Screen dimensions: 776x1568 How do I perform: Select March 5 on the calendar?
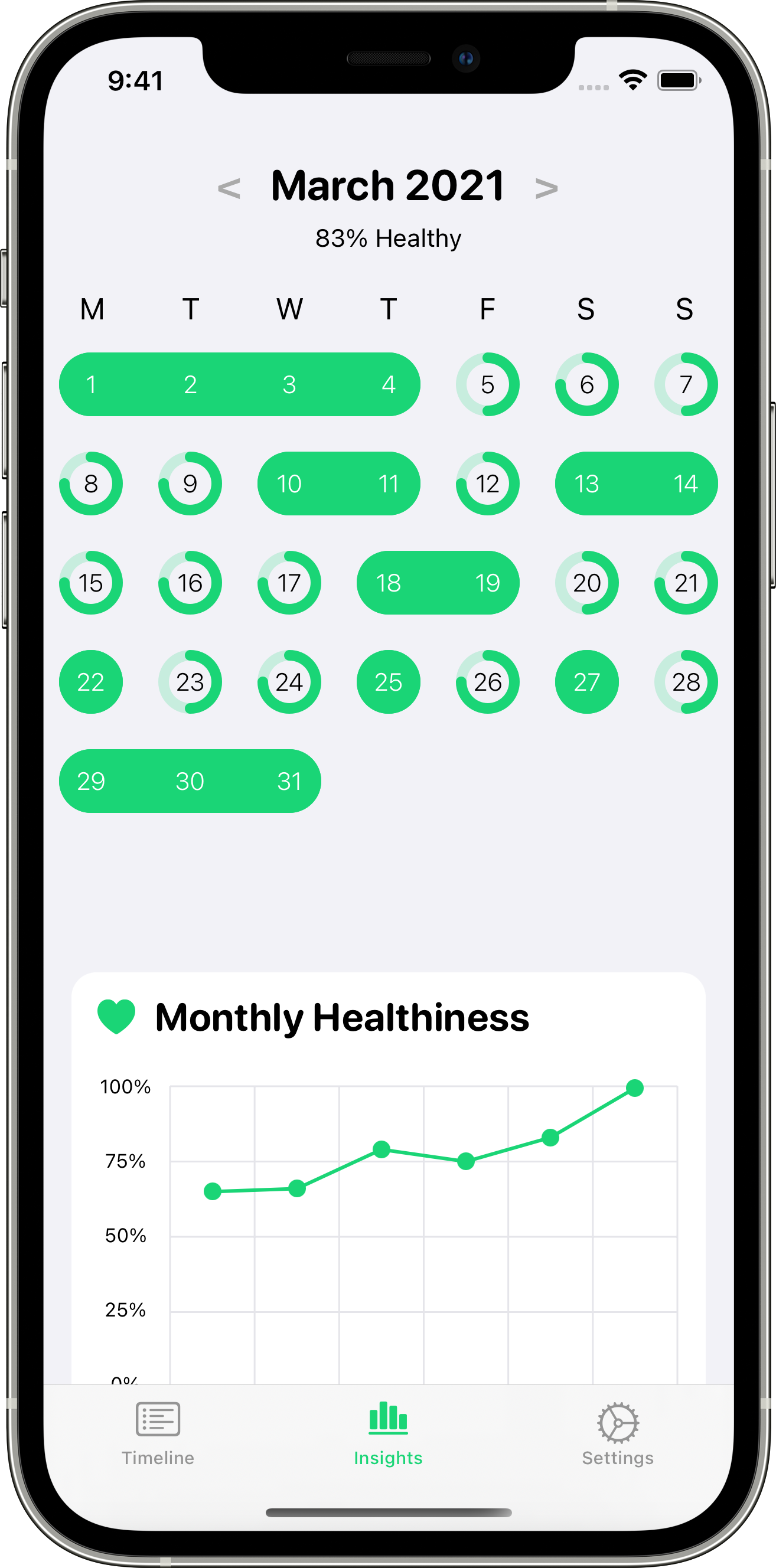(x=487, y=385)
